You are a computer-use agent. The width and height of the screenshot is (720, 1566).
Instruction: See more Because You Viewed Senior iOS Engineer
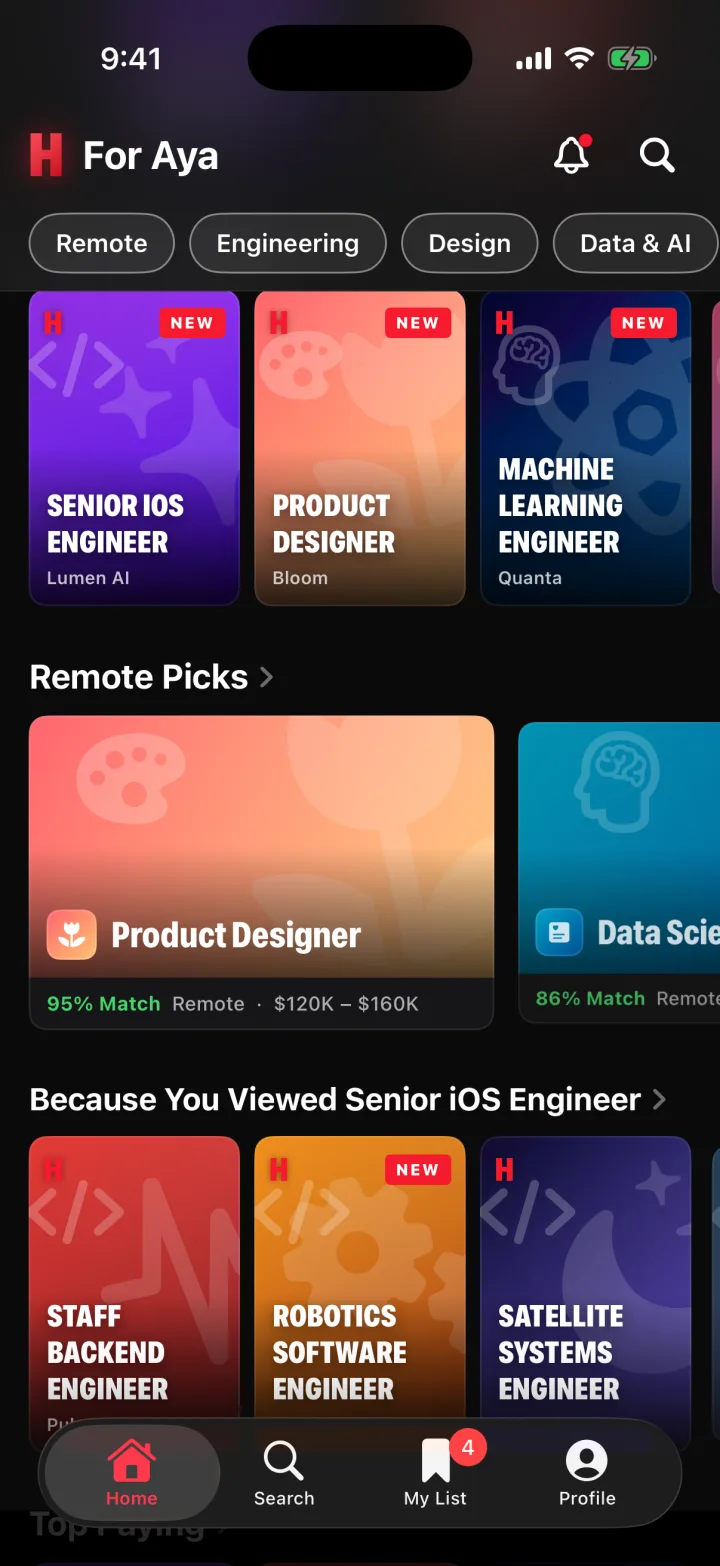348,1099
